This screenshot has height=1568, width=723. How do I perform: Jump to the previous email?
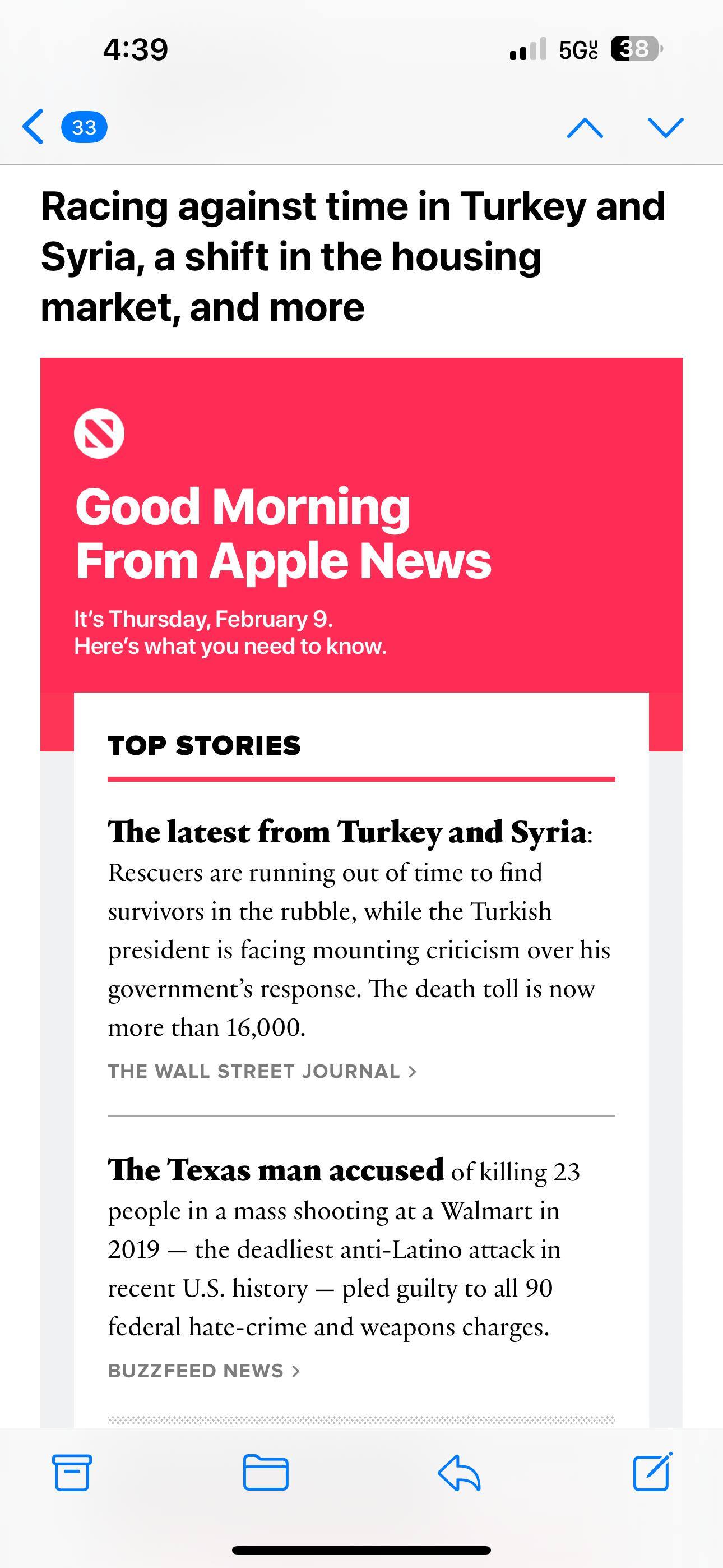pyautogui.click(x=584, y=127)
